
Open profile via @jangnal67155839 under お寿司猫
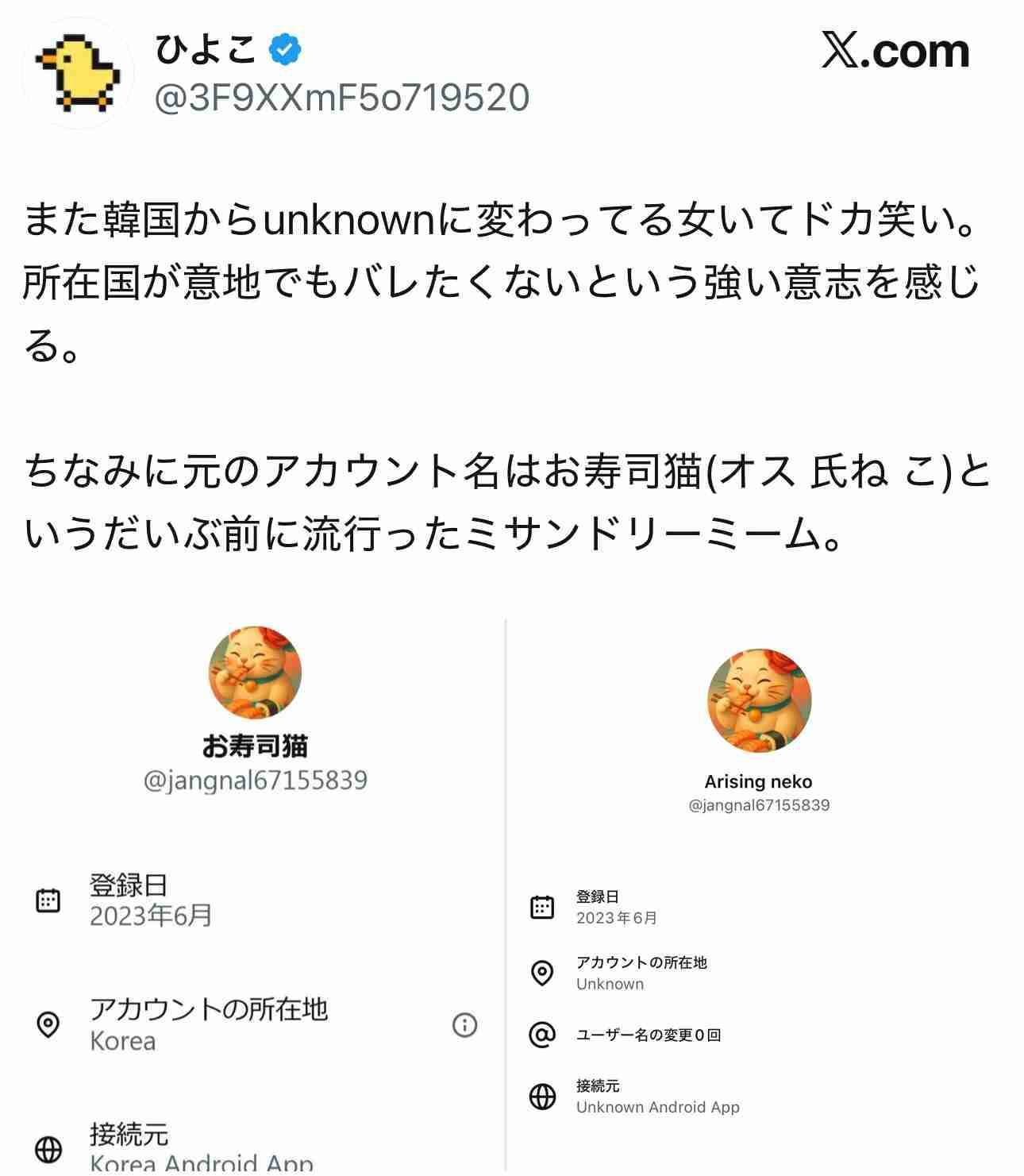(257, 781)
